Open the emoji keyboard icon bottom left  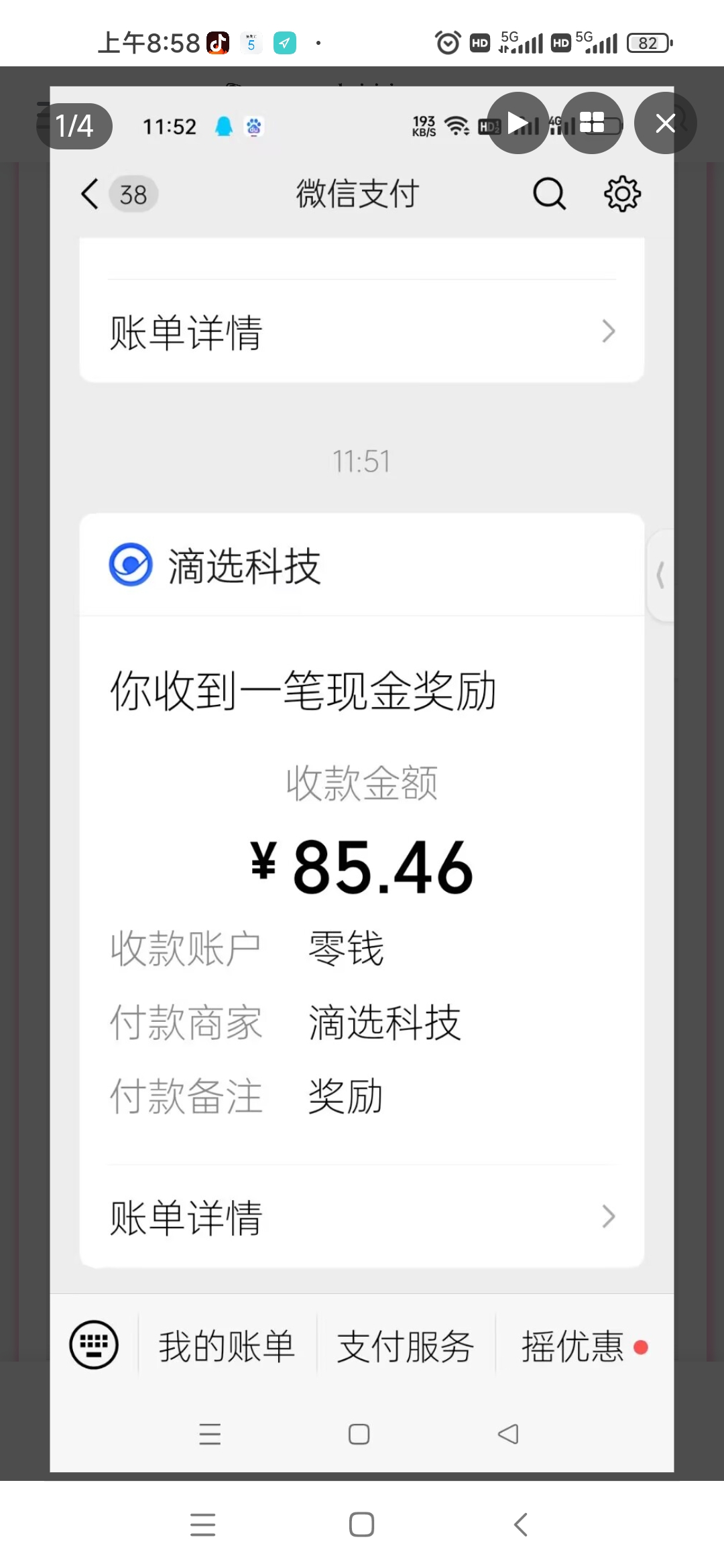(93, 1345)
